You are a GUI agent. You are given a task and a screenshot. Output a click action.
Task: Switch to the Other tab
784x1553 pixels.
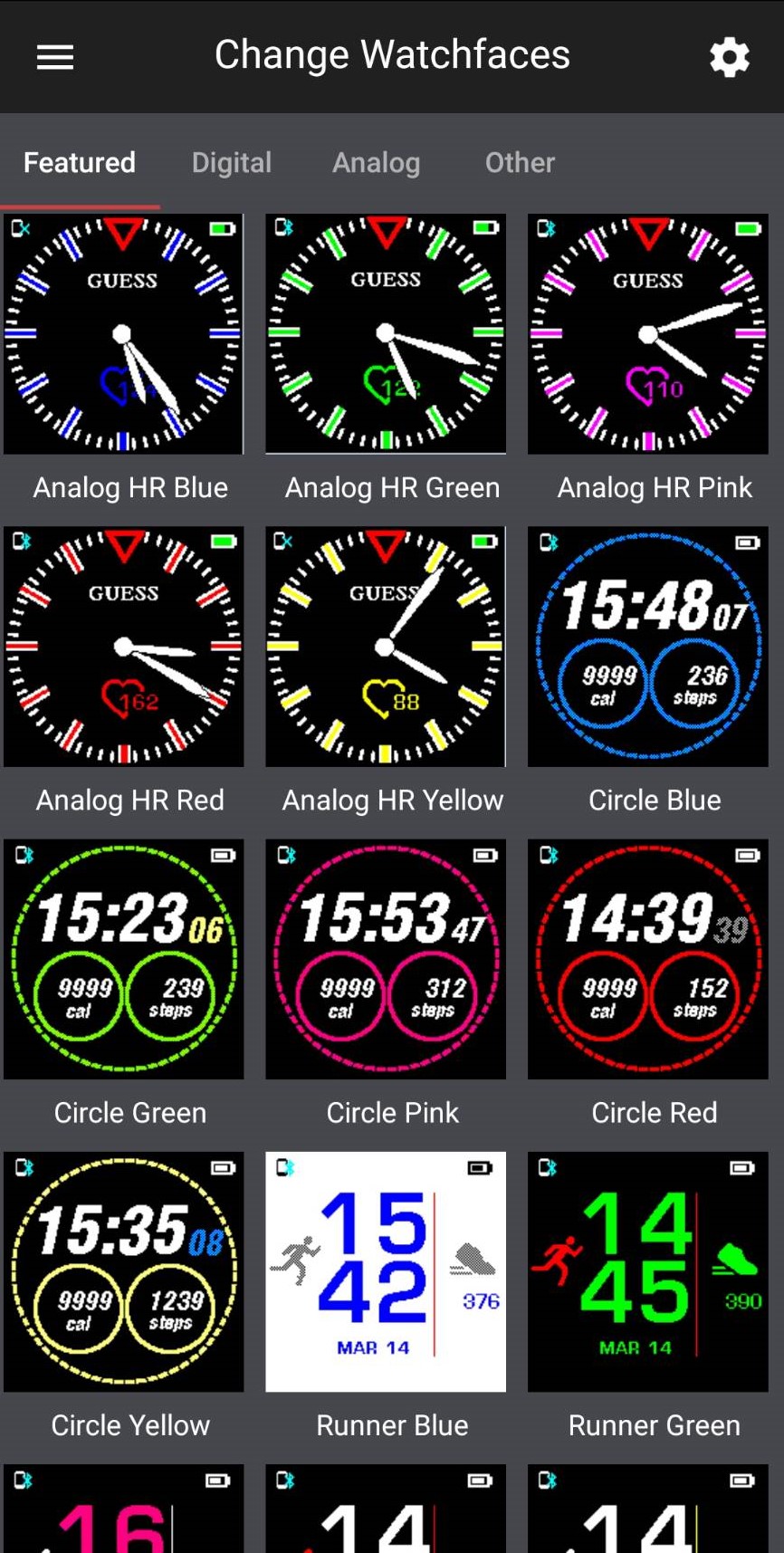[520, 163]
